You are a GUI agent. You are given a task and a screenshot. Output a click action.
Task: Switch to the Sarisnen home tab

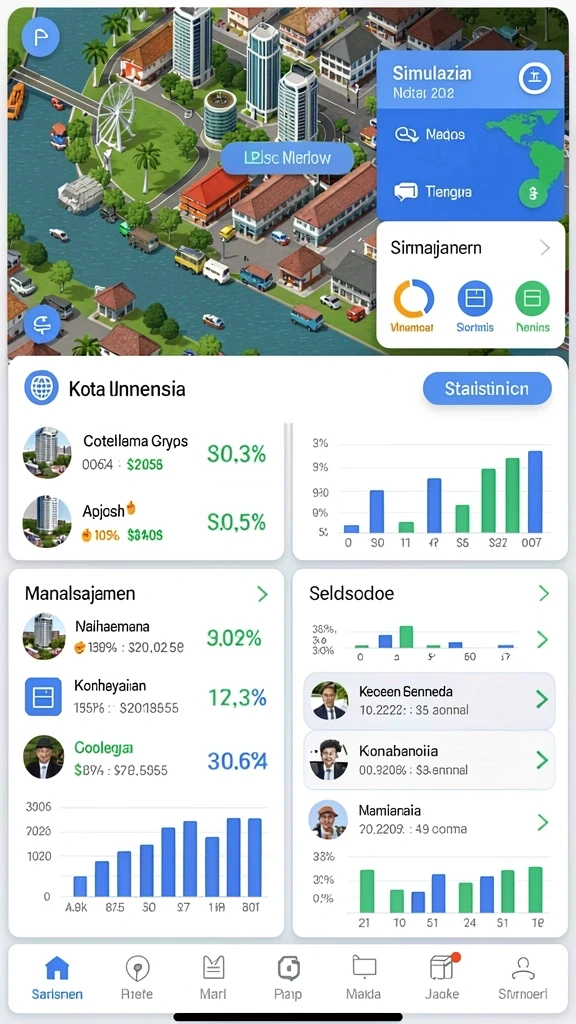[x=57, y=977]
